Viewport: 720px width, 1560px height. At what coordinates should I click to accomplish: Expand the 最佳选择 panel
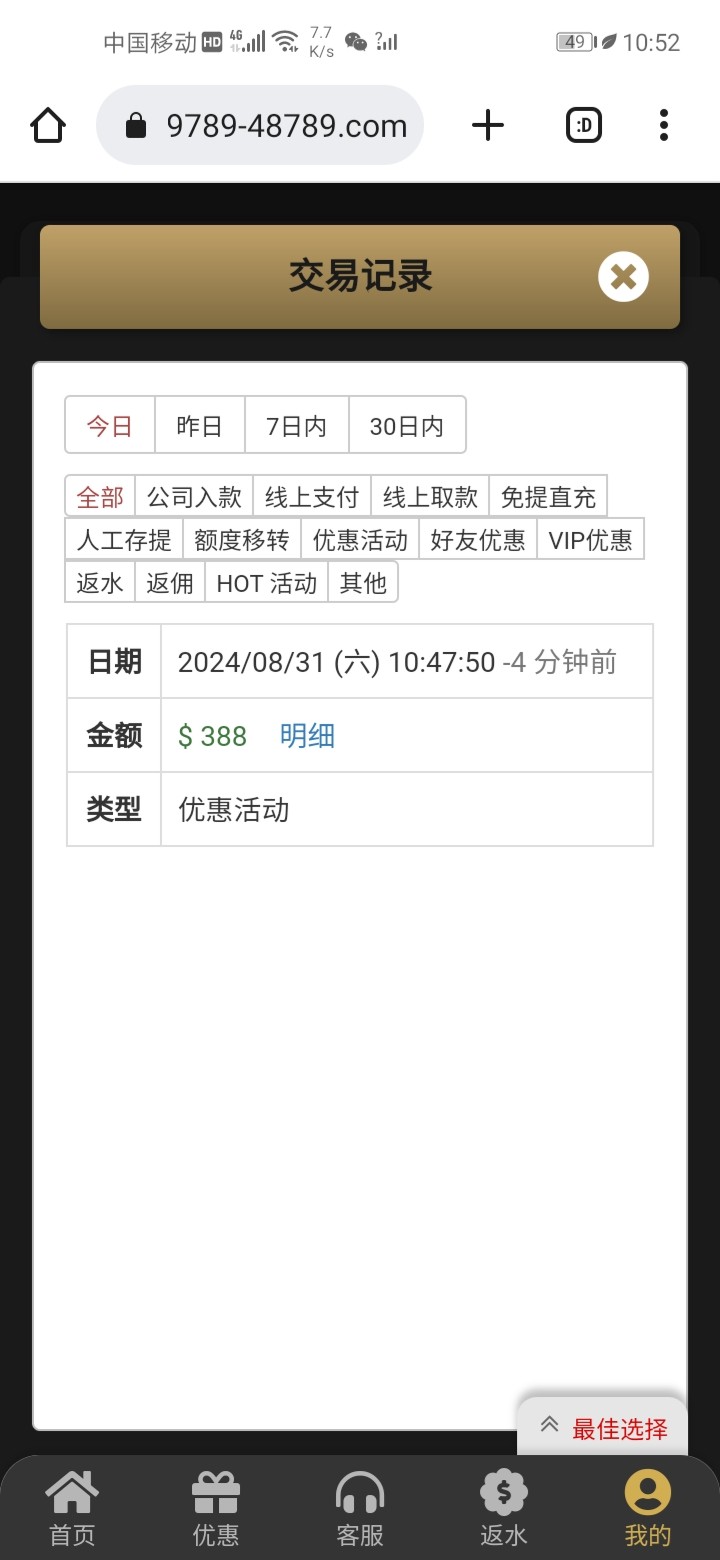tap(603, 1428)
